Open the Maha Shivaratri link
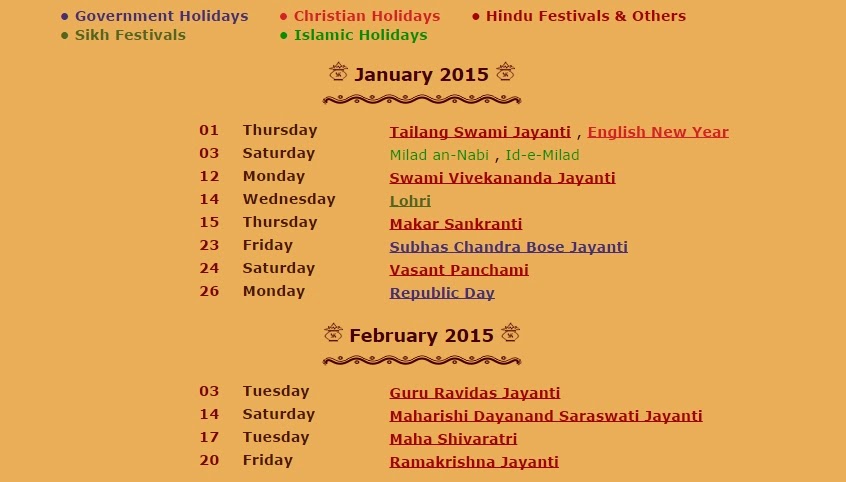 point(453,439)
